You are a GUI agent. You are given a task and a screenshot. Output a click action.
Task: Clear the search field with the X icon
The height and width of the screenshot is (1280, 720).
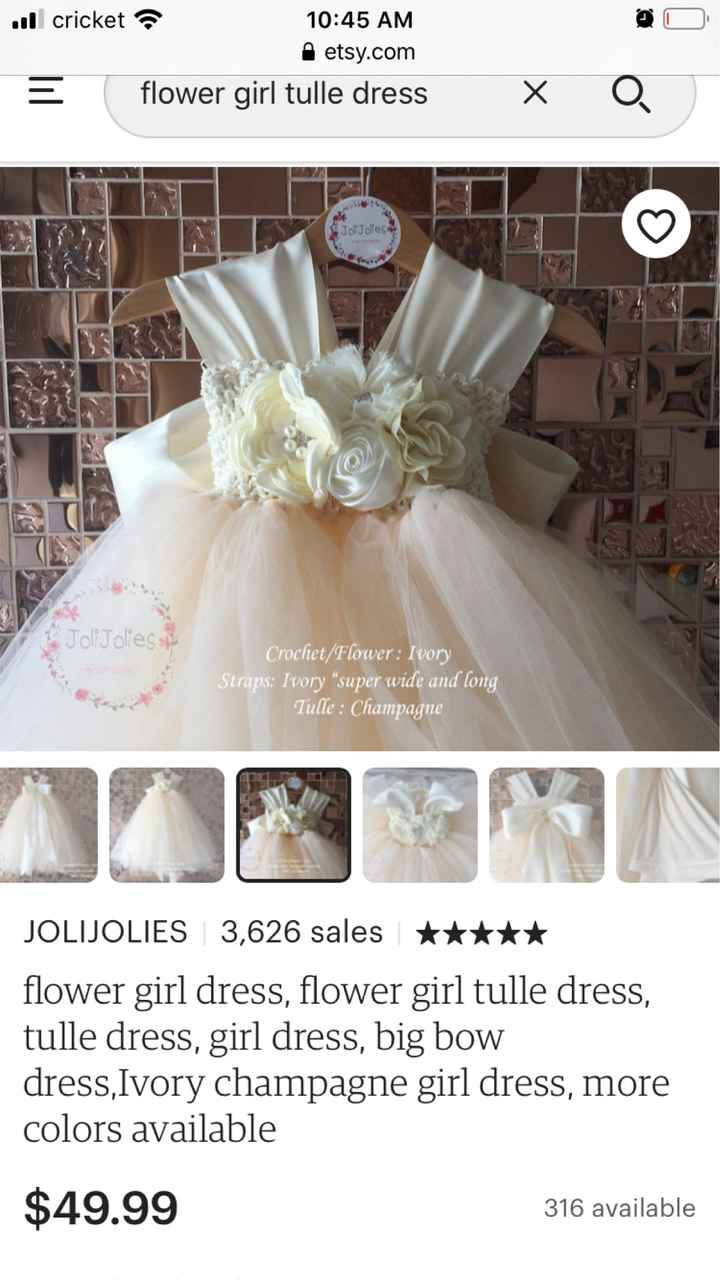tap(535, 93)
